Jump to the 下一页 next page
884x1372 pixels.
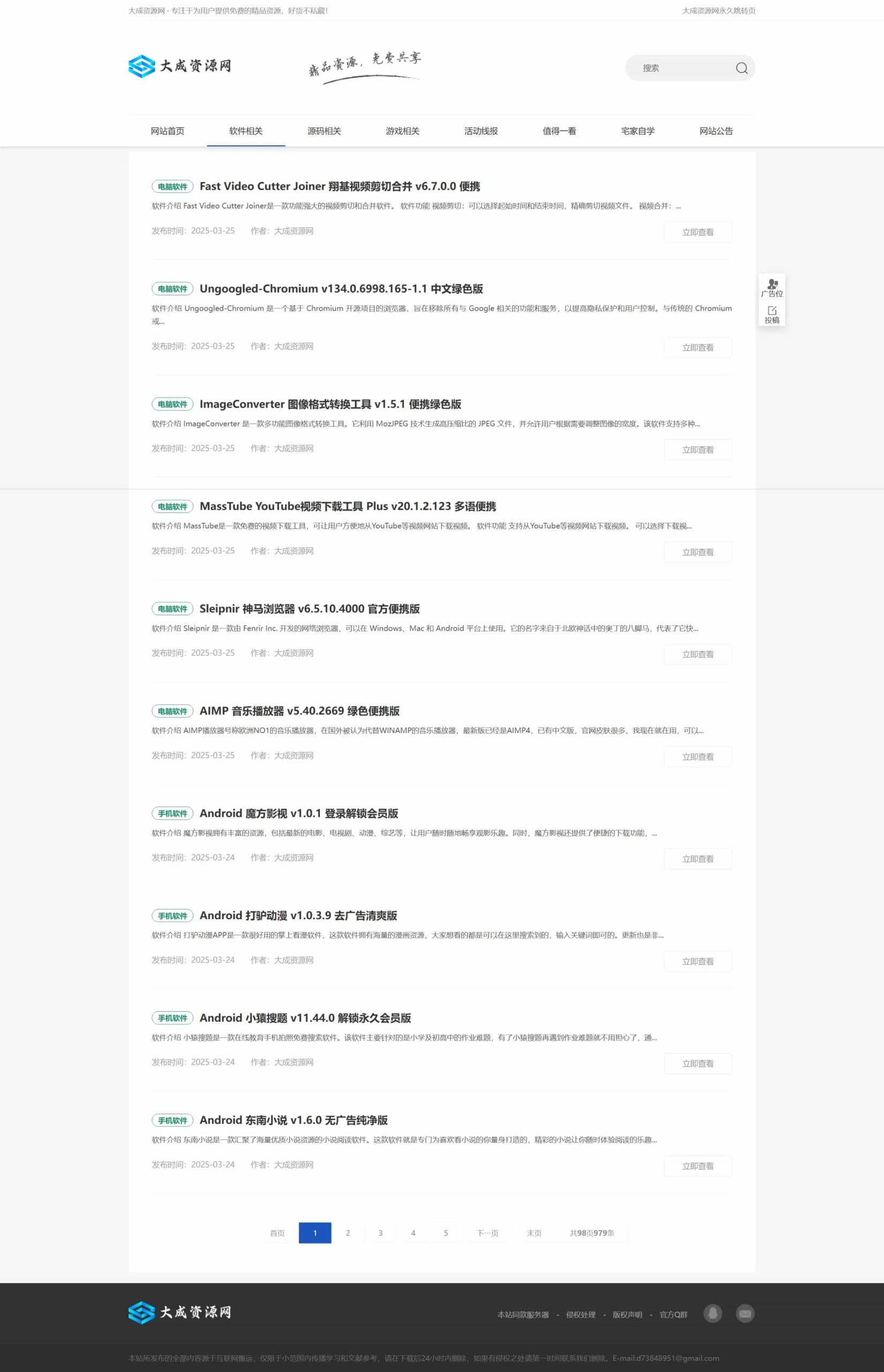click(488, 1233)
